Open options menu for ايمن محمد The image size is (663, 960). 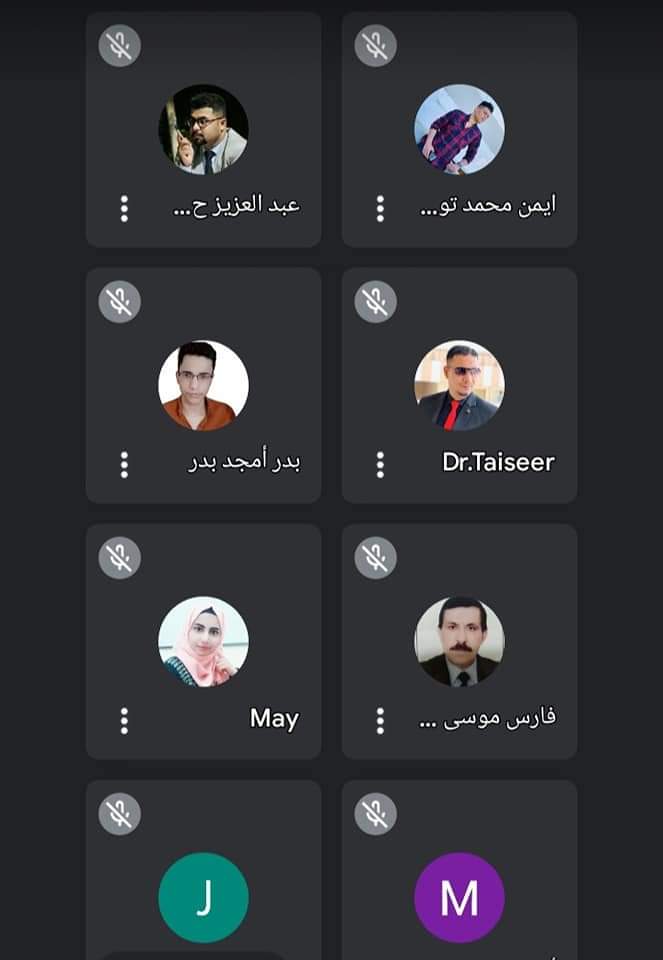pos(380,208)
